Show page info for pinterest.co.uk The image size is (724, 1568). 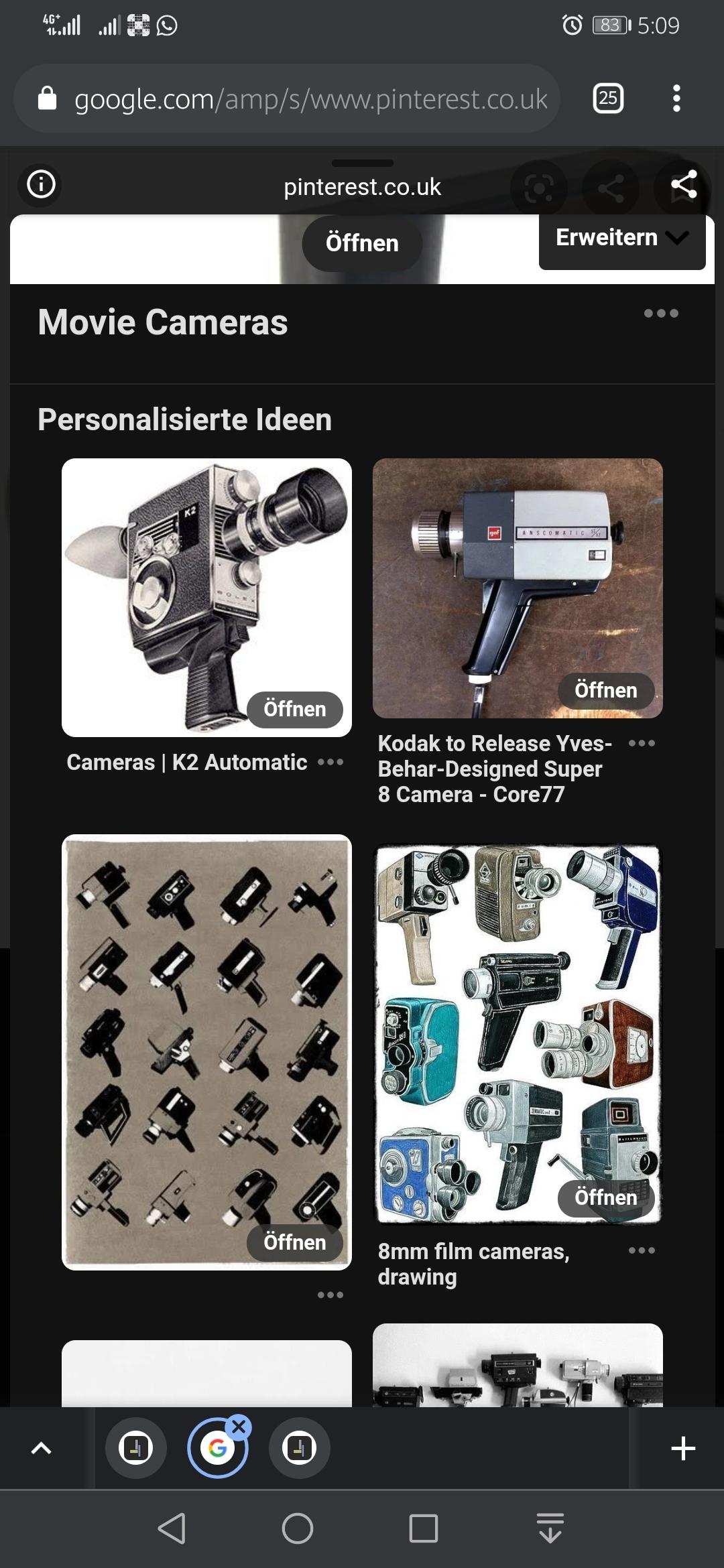pyautogui.click(x=41, y=184)
